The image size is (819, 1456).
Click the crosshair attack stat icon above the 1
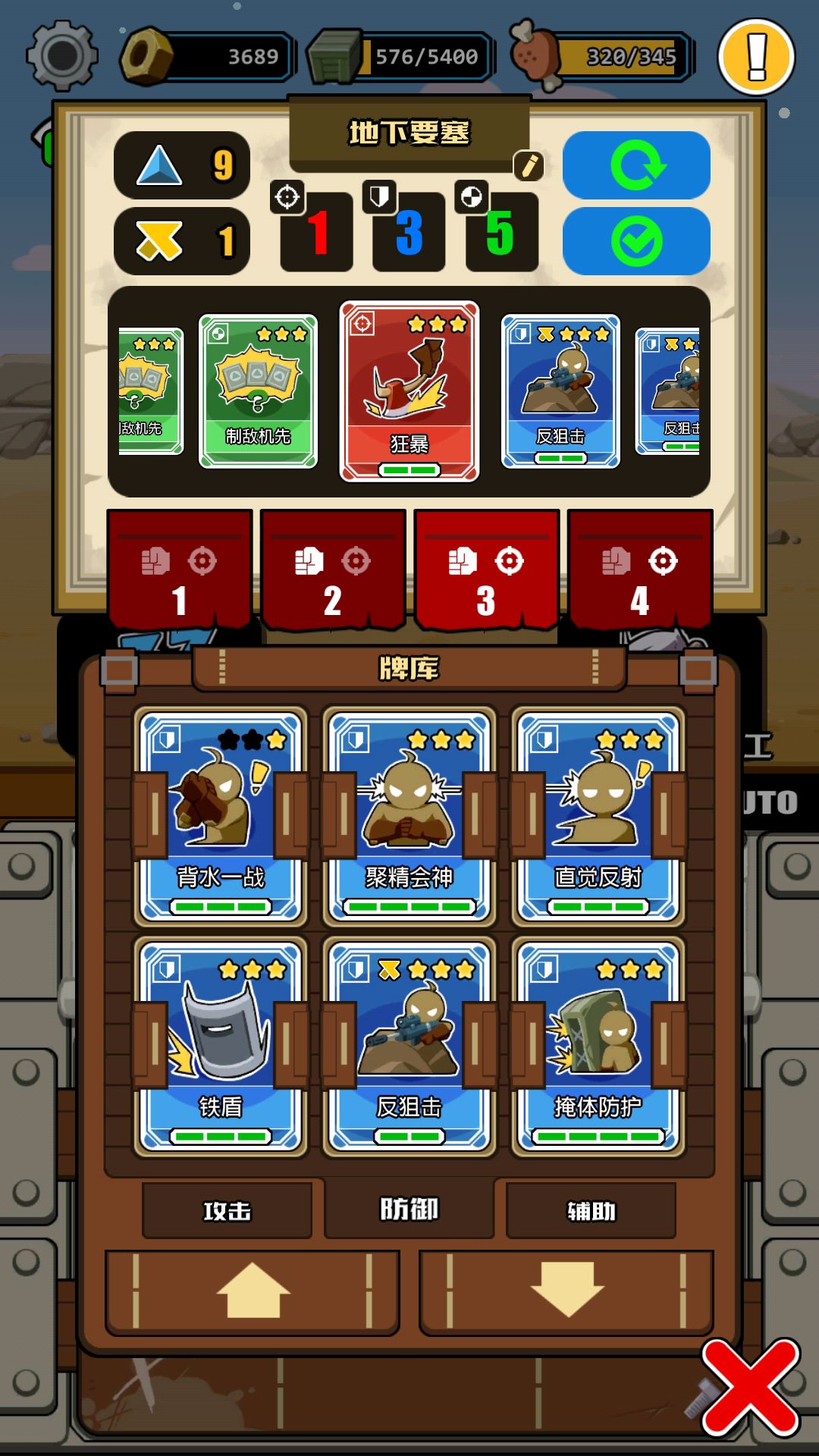click(288, 196)
